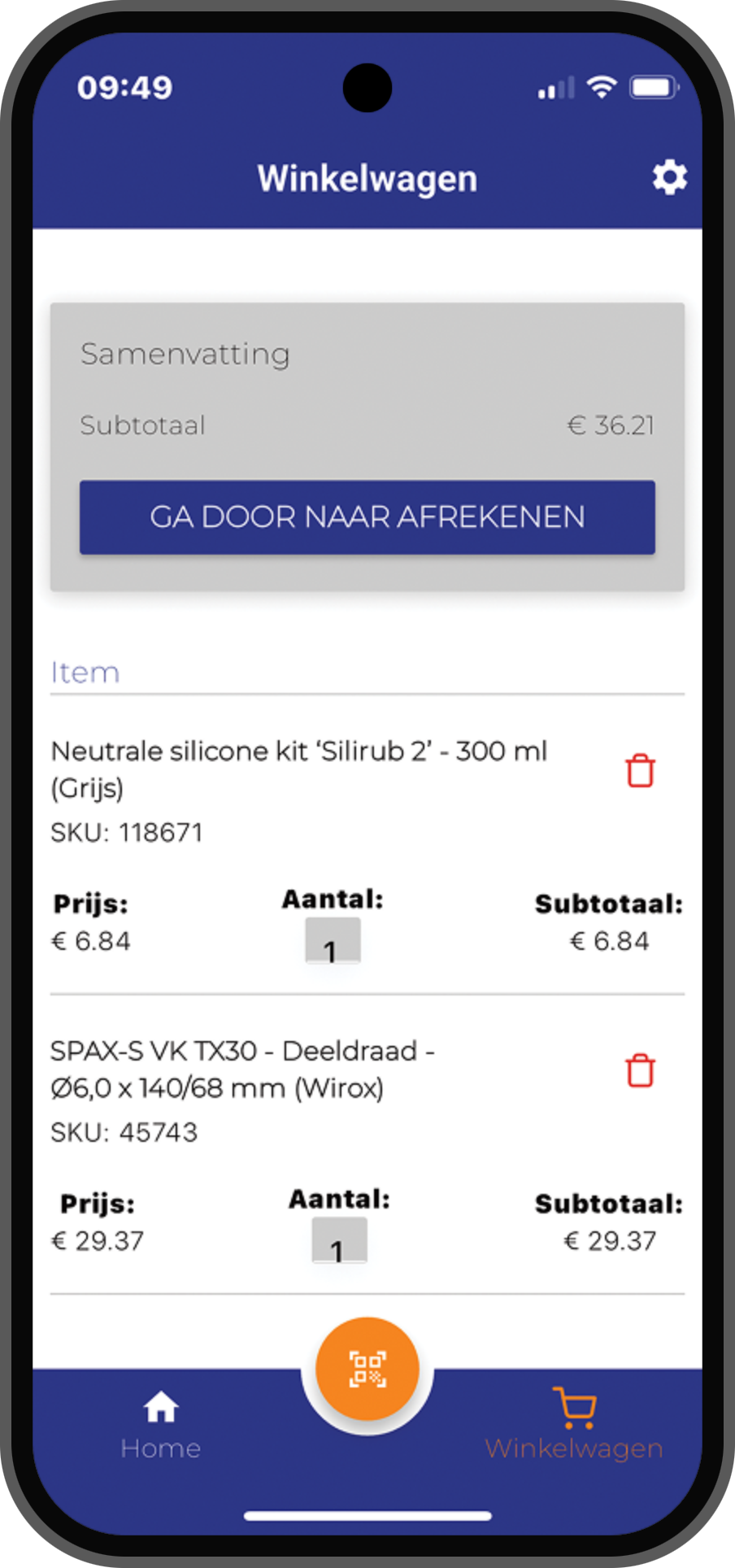Click the Item section heading
This screenshot has width=735, height=1568.
coord(85,672)
